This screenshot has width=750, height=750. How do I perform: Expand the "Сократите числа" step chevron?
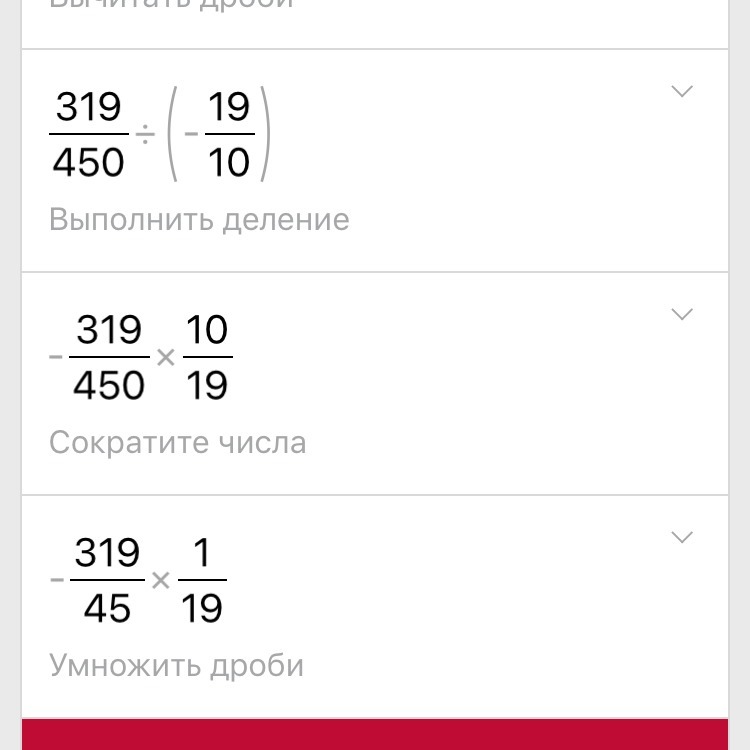681,315
